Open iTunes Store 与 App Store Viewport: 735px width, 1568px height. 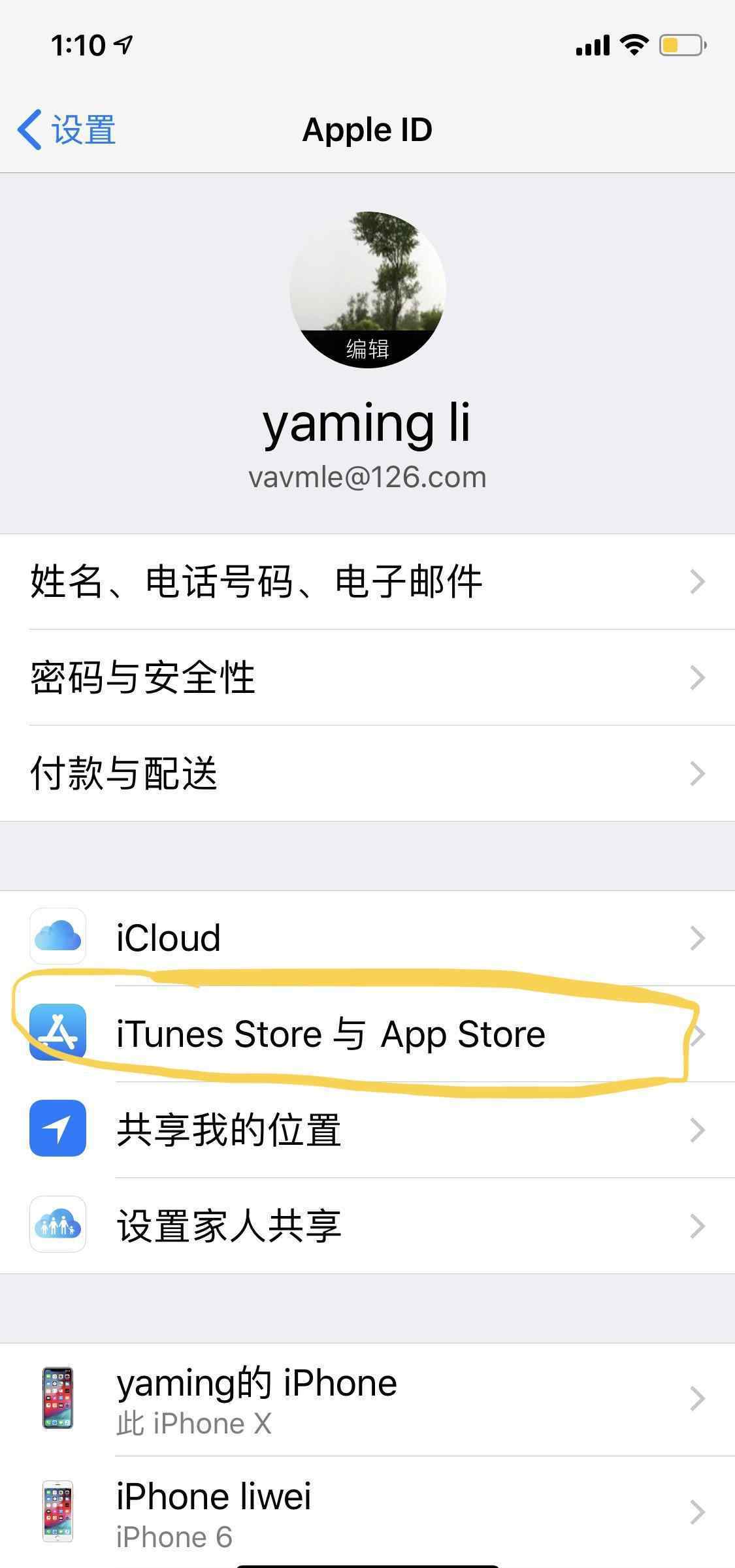[367, 1034]
